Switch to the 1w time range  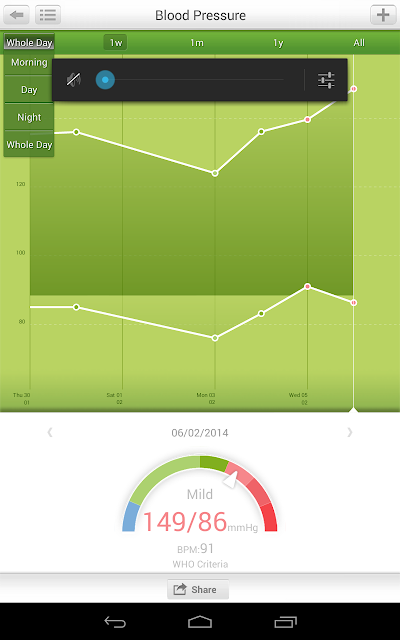pos(116,42)
